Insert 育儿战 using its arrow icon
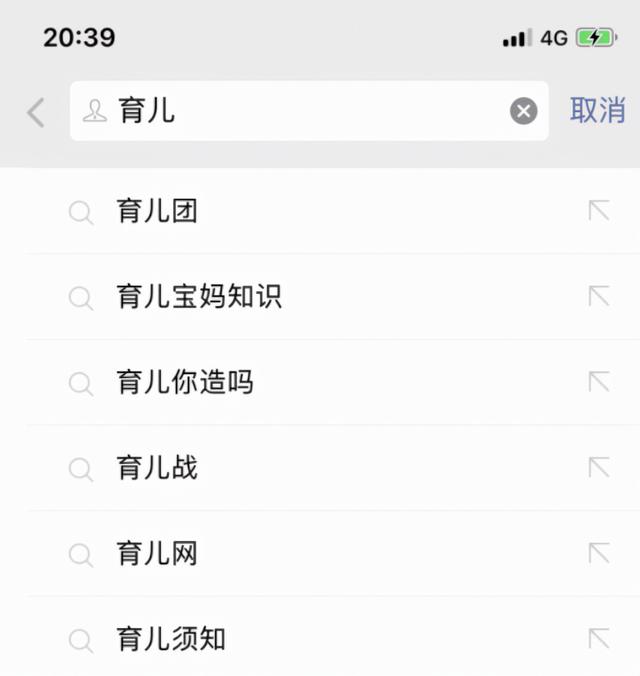 [x=599, y=468]
